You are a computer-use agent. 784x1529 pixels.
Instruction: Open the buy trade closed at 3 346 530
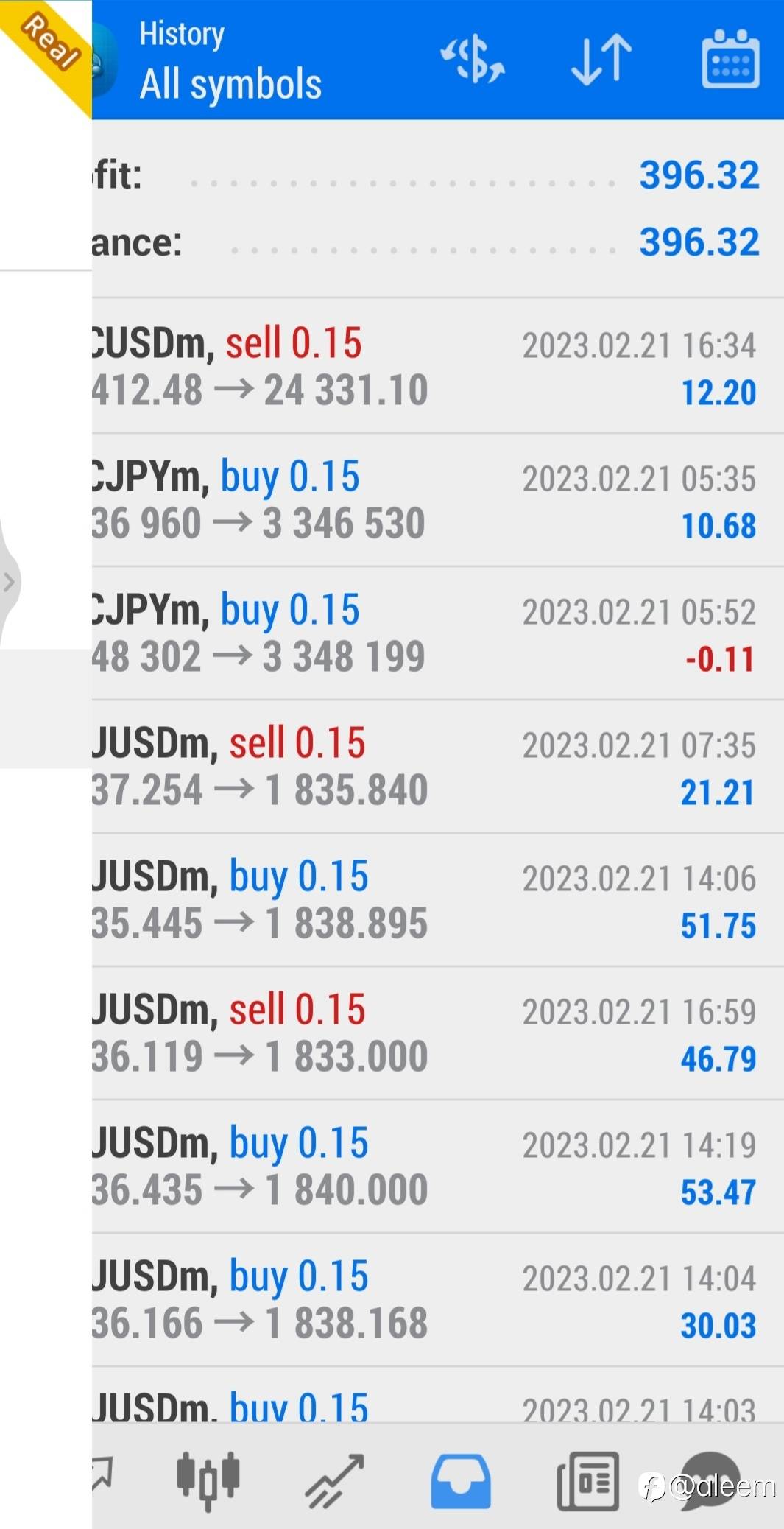click(x=438, y=500)
